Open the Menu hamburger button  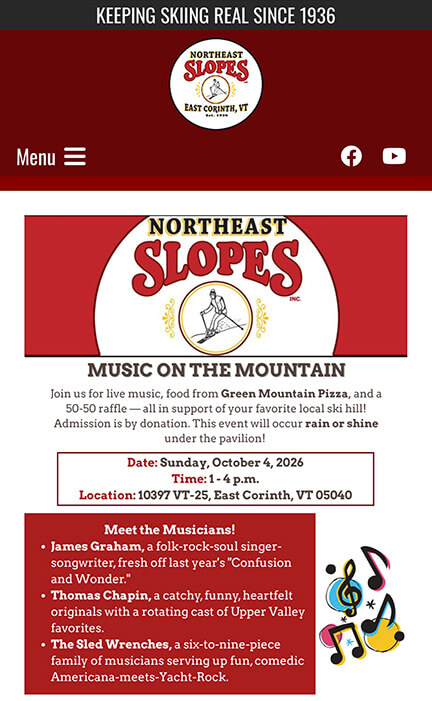pos(51,157)
